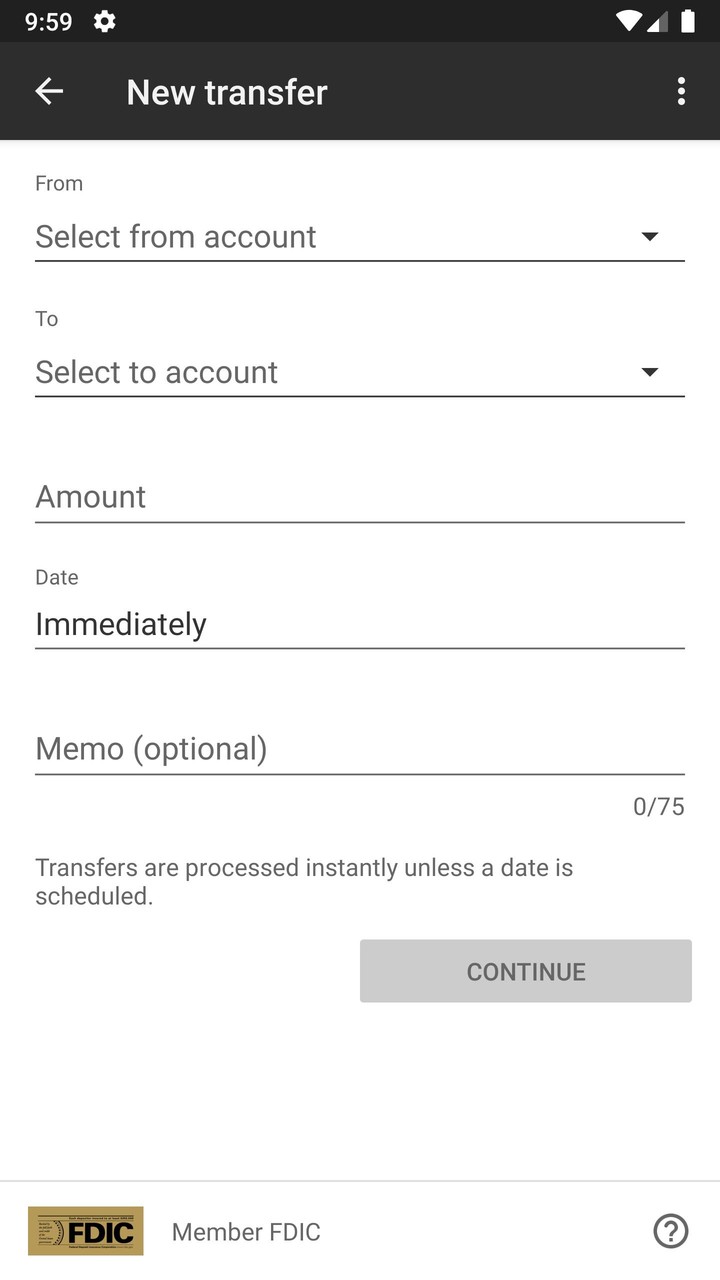This screenshot has width=720, height=1280.
Task: Click the Member FDIC label
Action: (x=246, y=1231)
